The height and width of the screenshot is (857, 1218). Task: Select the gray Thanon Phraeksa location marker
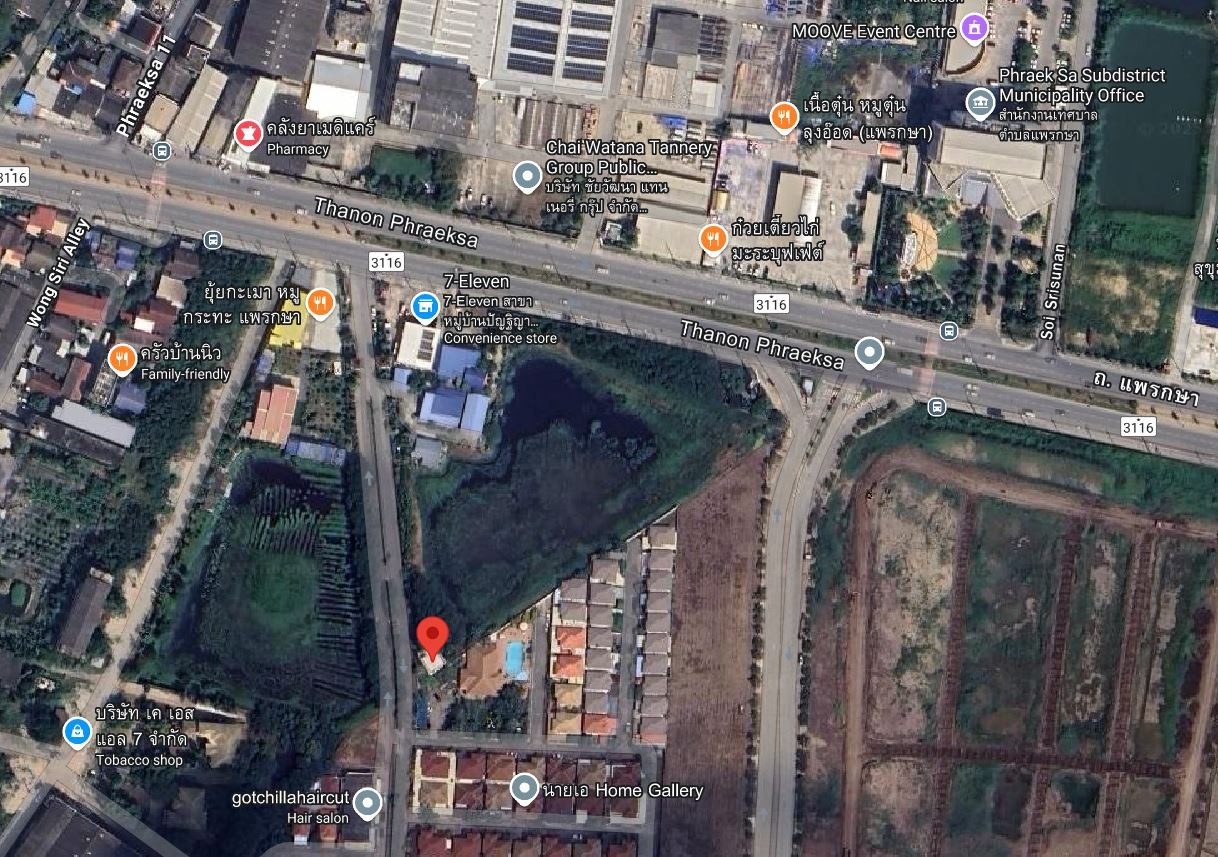(870, 351)
